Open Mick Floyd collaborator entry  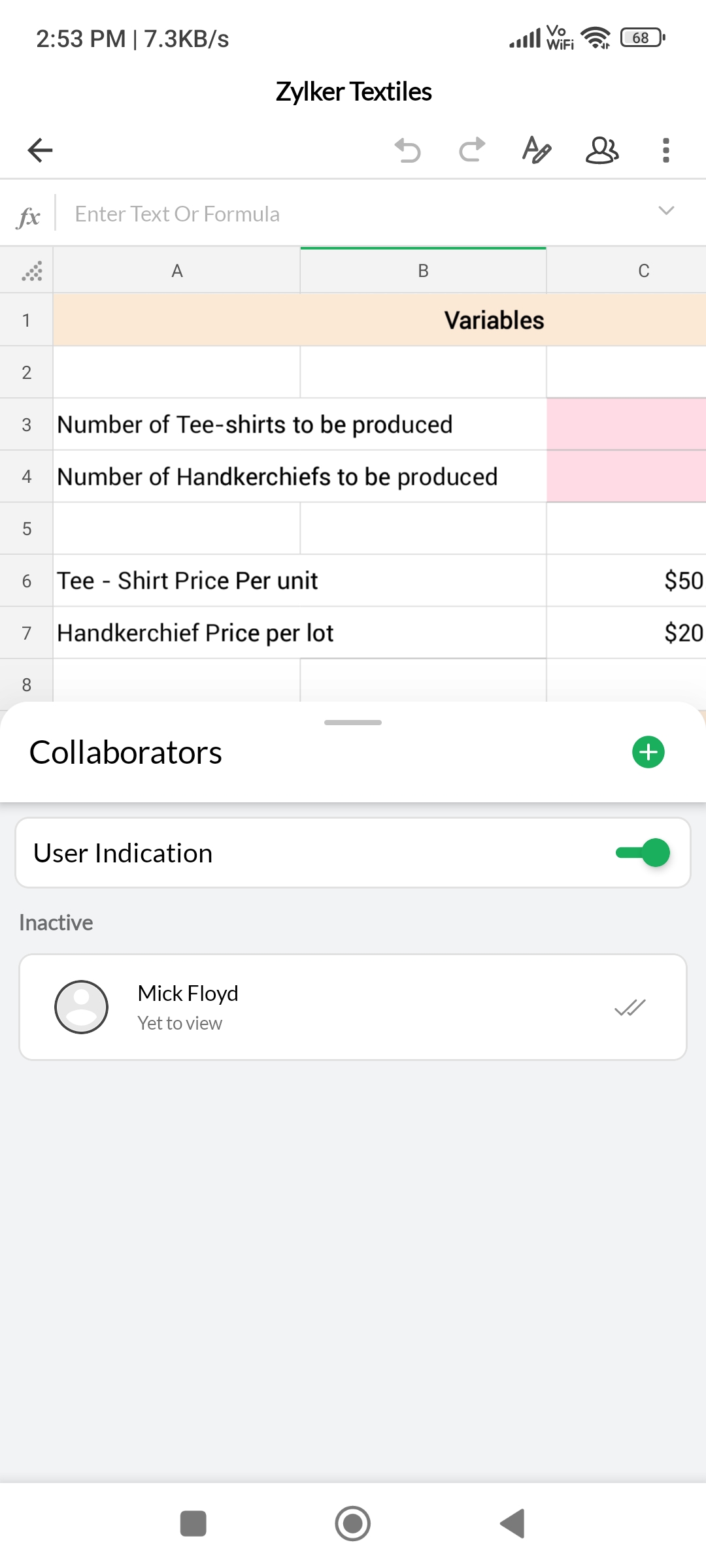click(x=353, y=1007)
